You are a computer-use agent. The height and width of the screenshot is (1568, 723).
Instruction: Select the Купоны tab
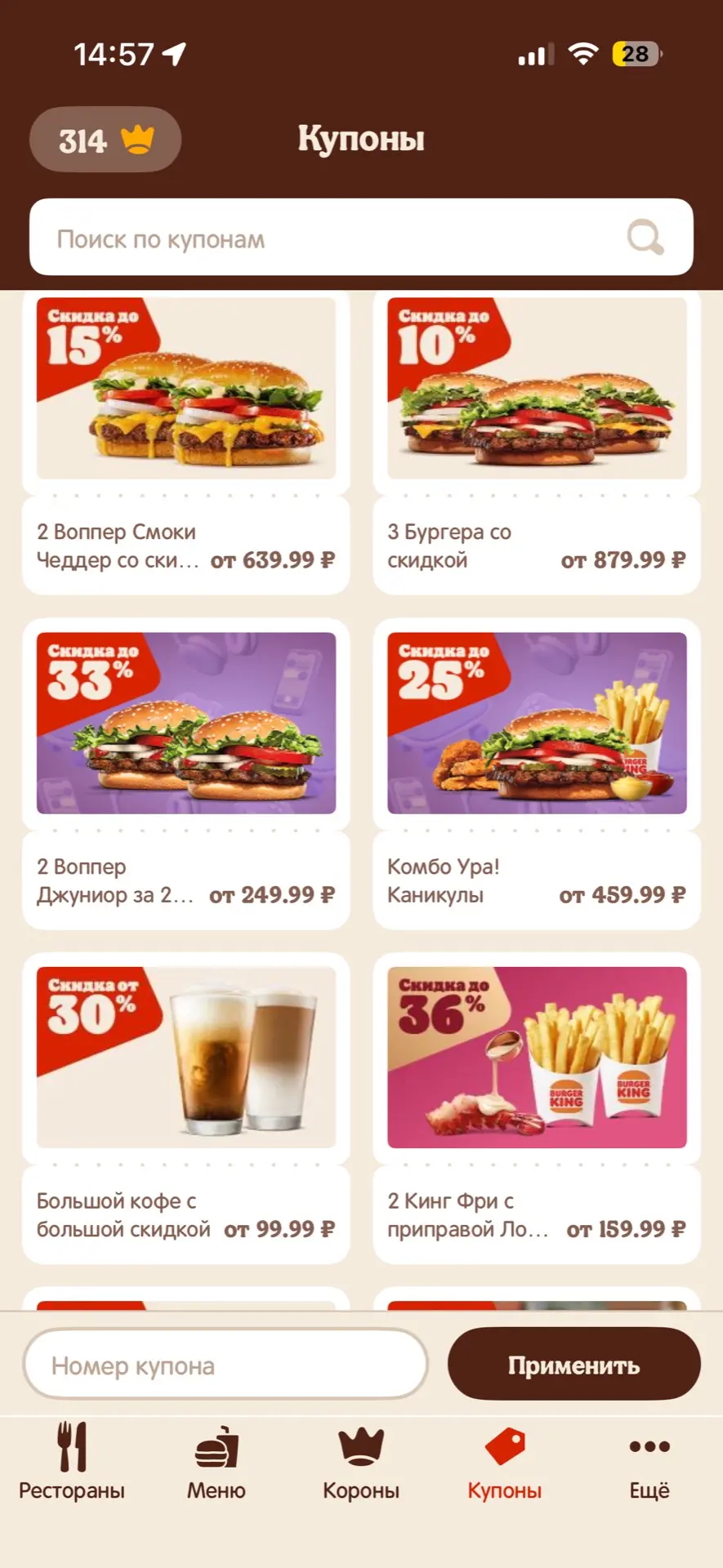click(x=505, y=1462)
